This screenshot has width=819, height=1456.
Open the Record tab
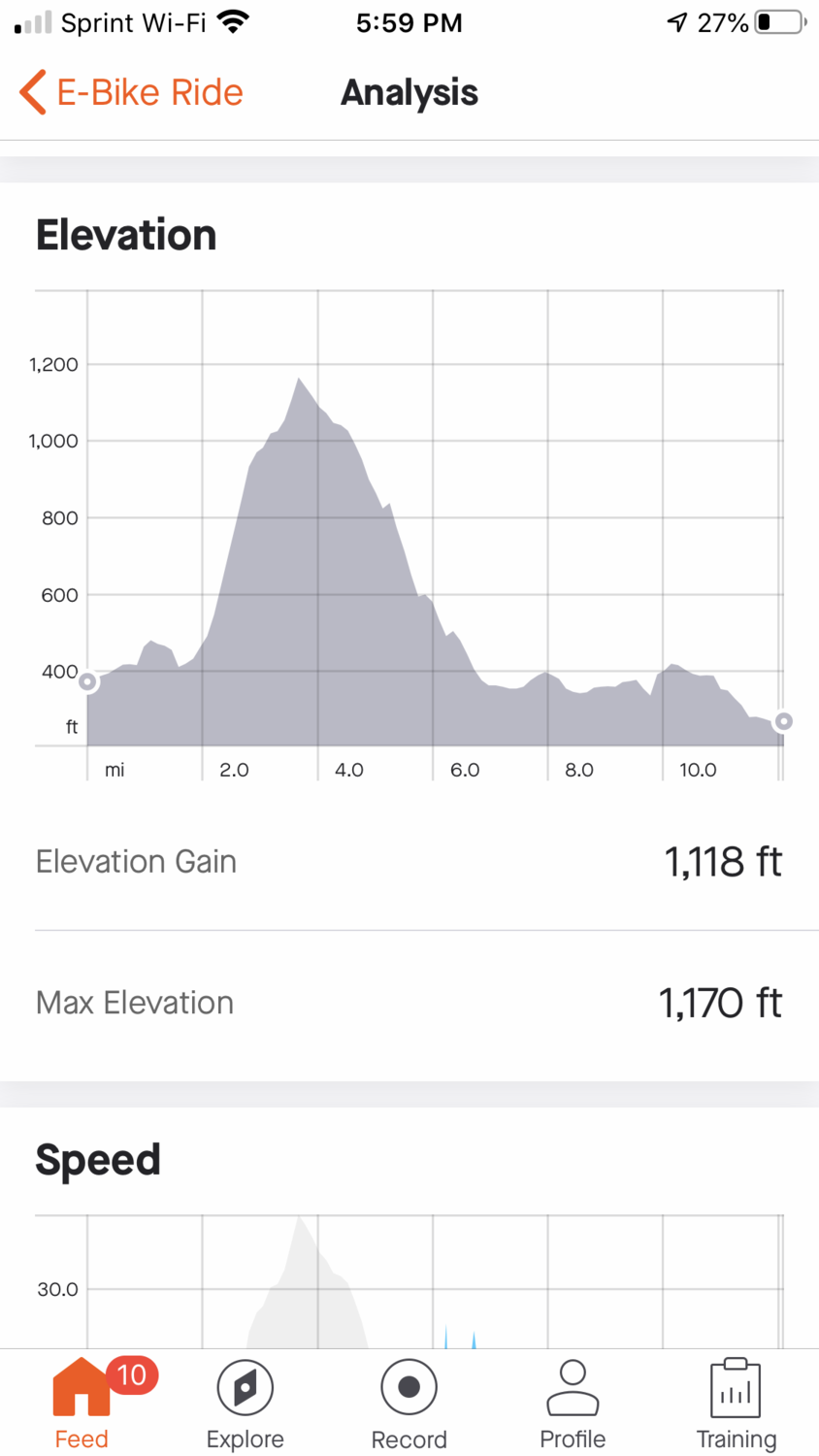409,1404
